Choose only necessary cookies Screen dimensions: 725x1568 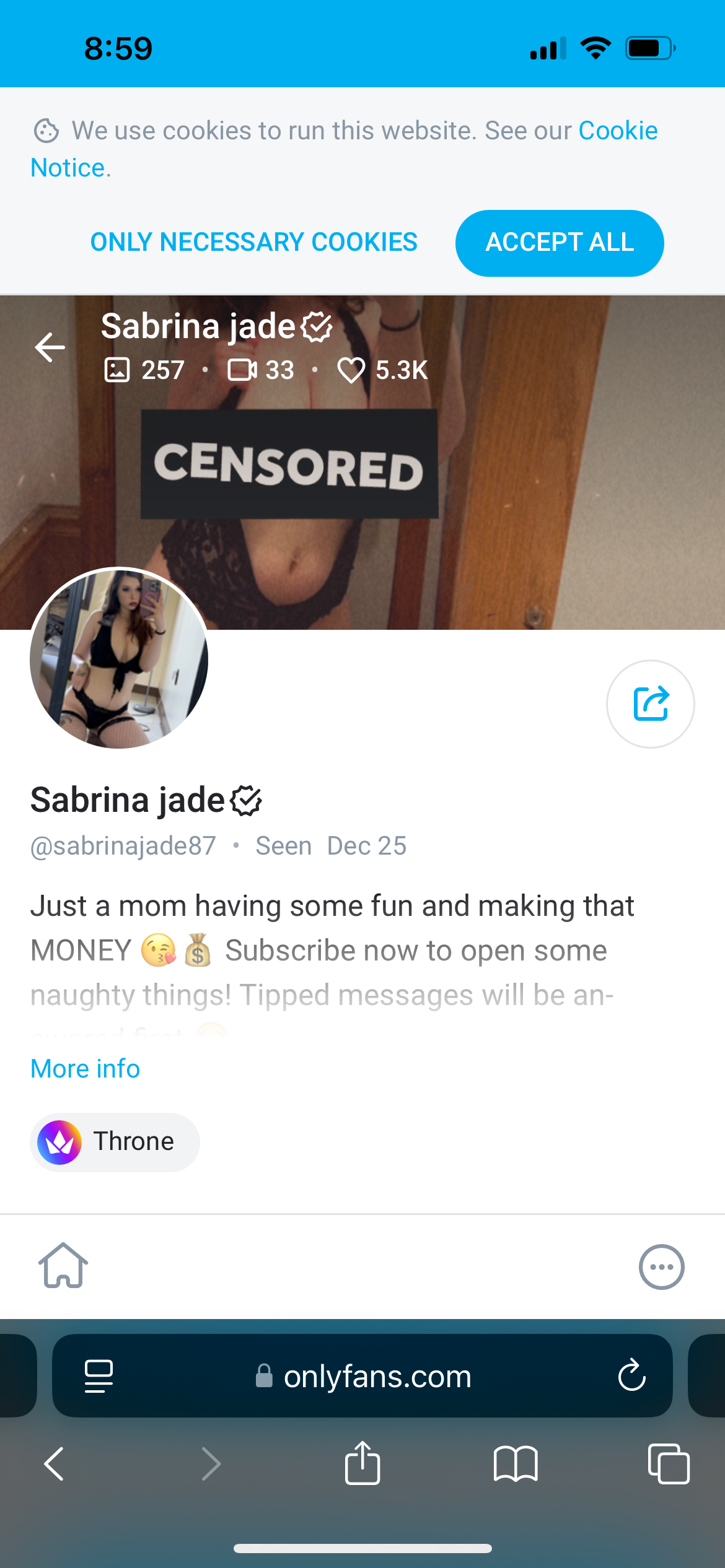(x=253, y=242)
